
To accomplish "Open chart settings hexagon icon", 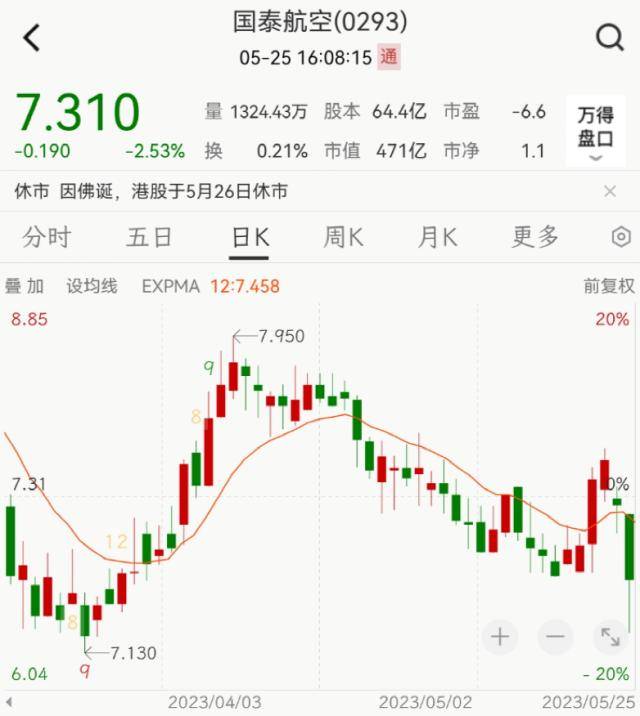I will tap(621, 237).
